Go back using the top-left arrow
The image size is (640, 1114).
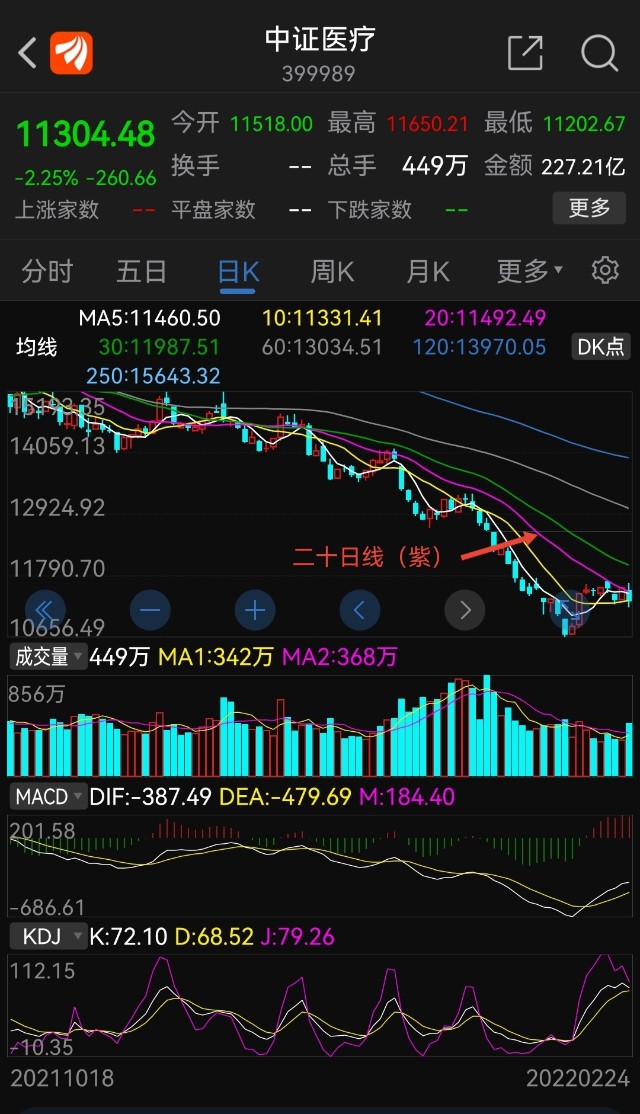pos(27,53)
